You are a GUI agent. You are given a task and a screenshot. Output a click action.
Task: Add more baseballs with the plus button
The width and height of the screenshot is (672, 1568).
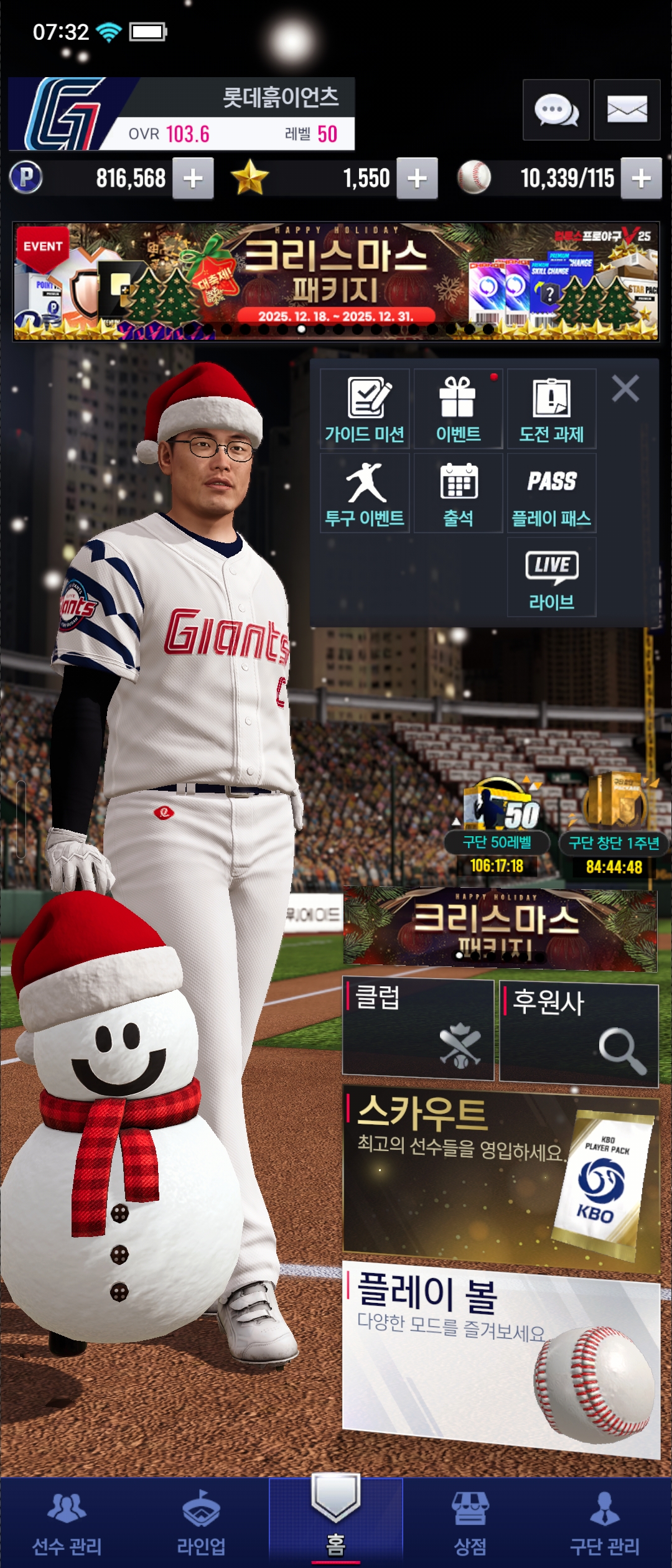(641, 179)
